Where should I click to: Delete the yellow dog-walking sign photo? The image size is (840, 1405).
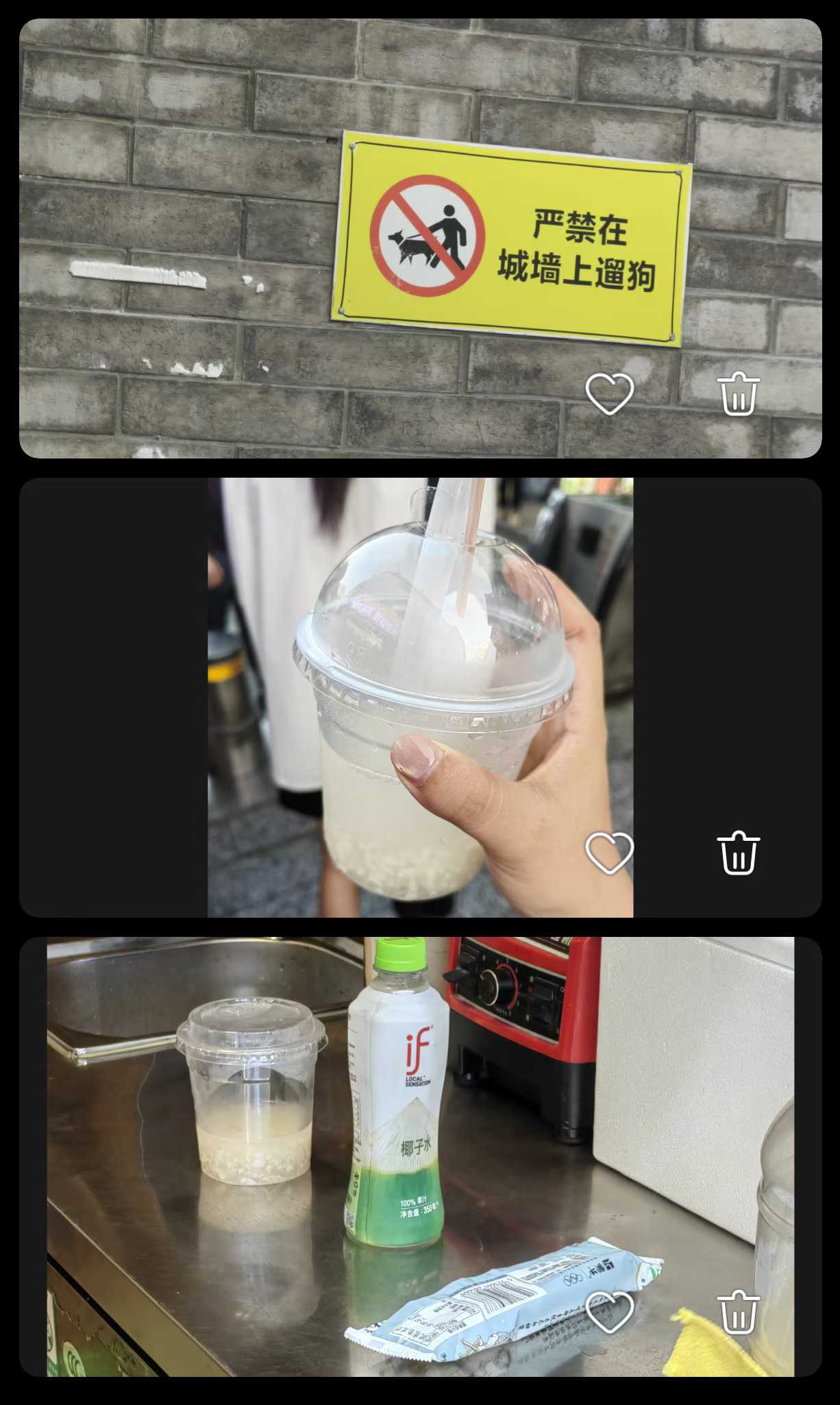click(x=739, y=394)
